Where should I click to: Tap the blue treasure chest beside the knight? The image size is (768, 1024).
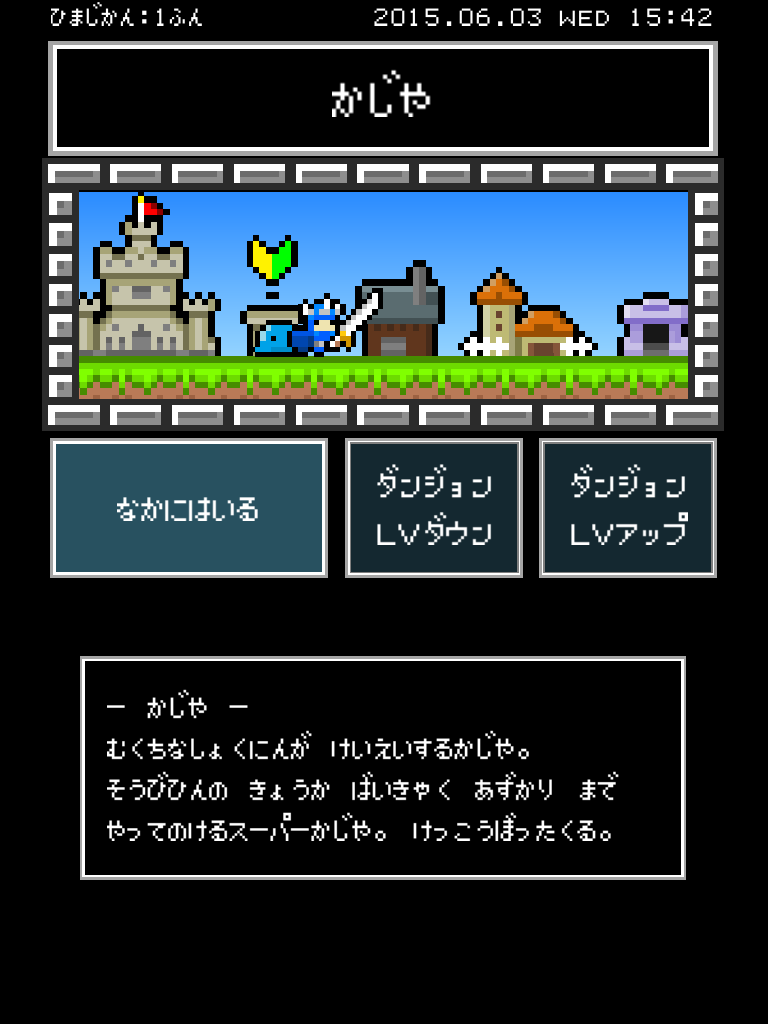click(272, 337)
